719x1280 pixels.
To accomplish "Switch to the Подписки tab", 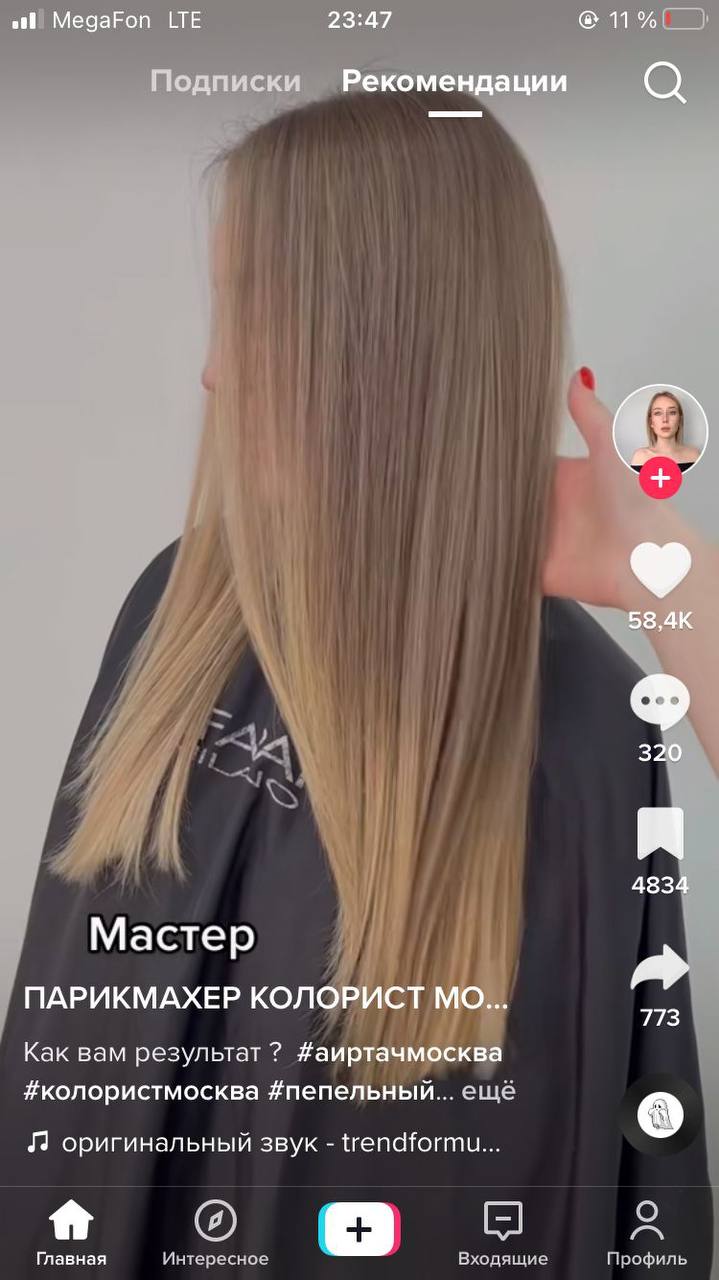I will pos(225,82).
